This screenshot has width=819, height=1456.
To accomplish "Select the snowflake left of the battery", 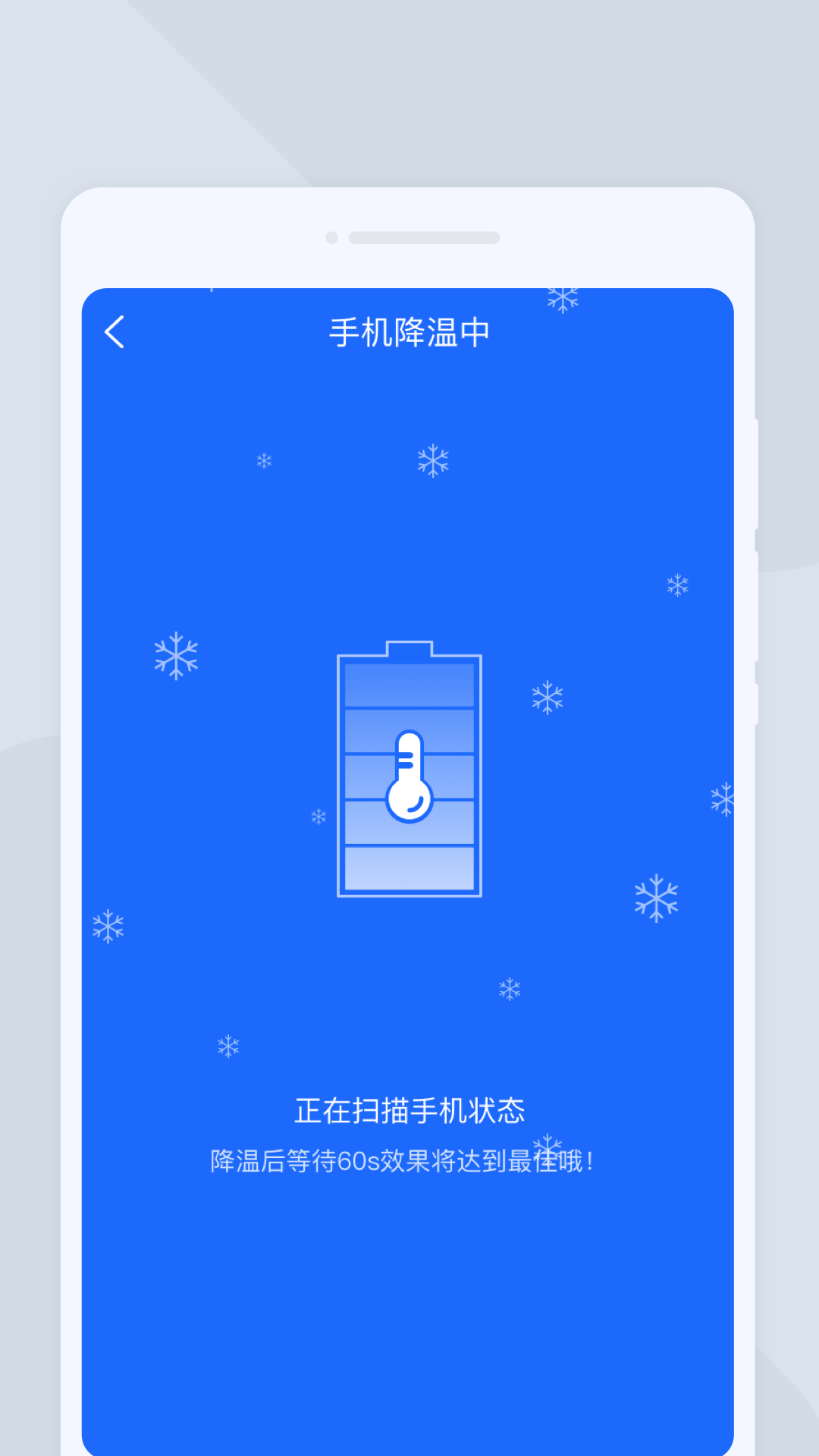I will 317,817.
